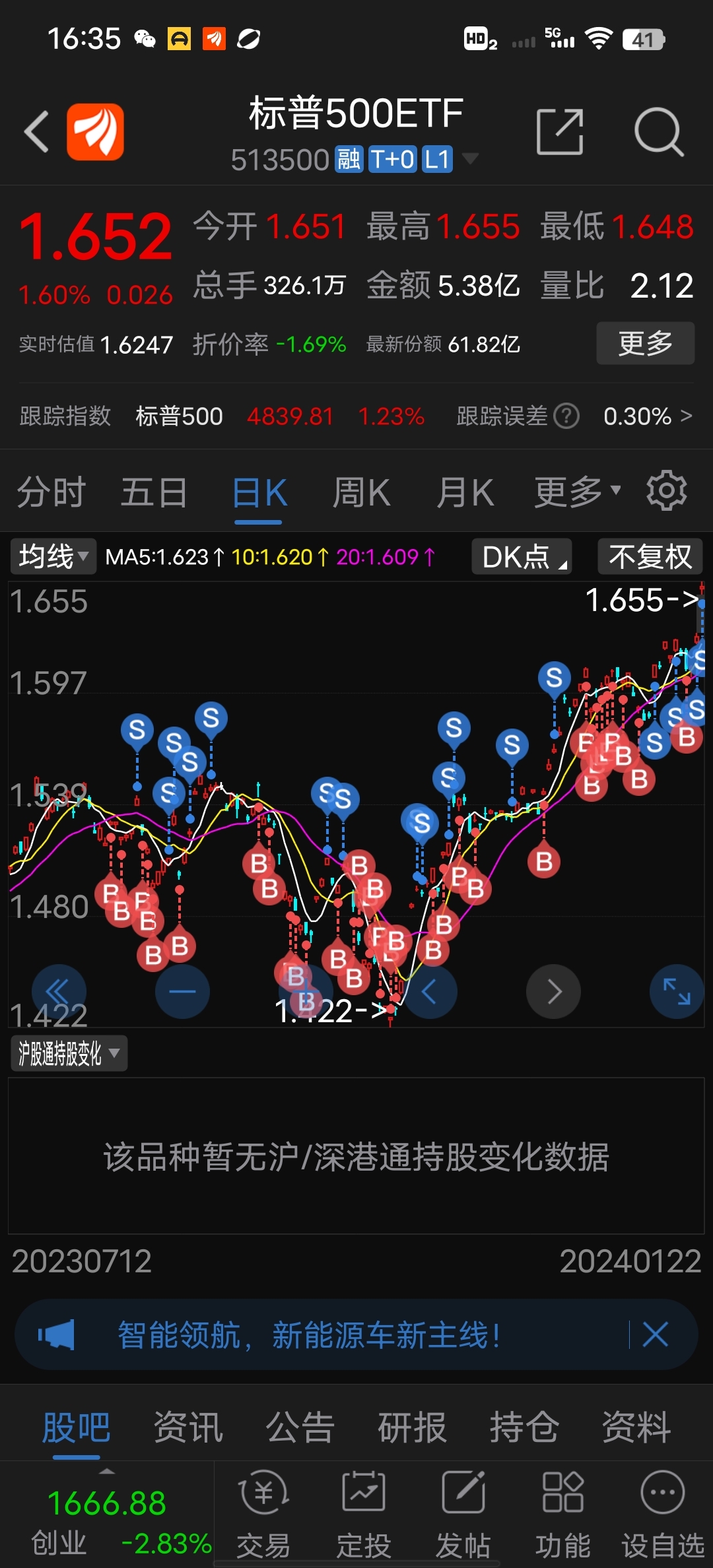Expand the arrow next to L1

pyautogui.click(x=470, y=159)
